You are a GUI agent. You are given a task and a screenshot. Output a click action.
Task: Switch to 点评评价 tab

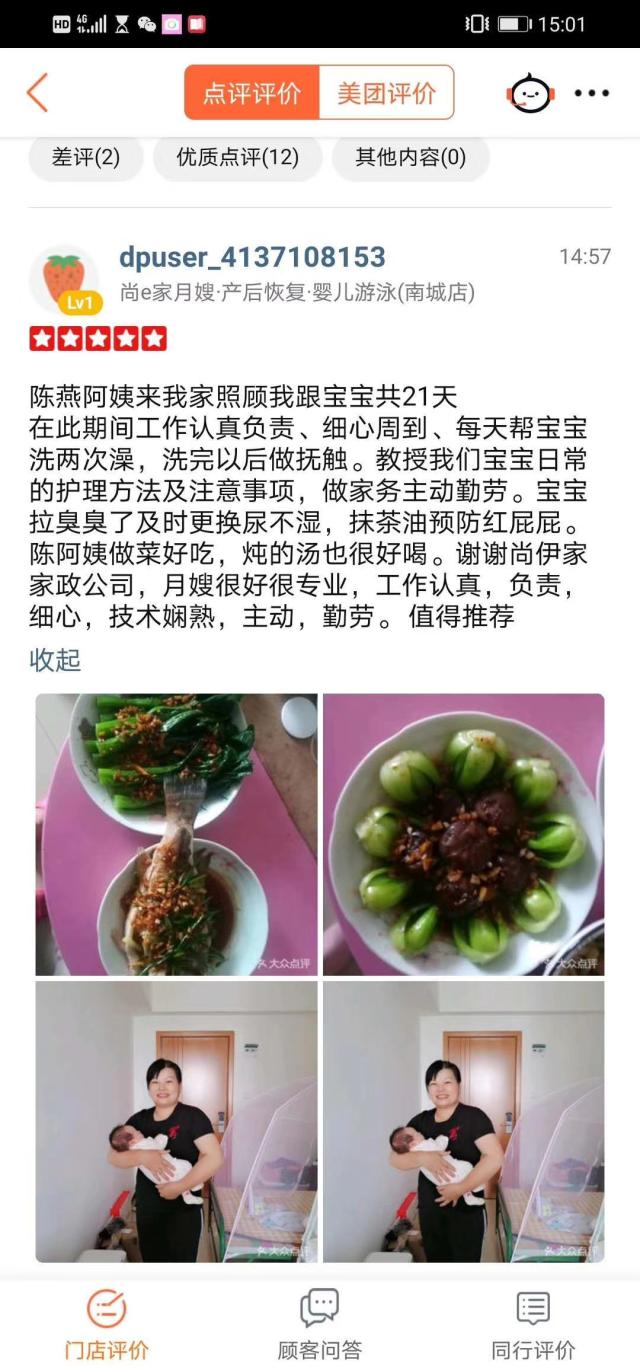coord(252,93)
